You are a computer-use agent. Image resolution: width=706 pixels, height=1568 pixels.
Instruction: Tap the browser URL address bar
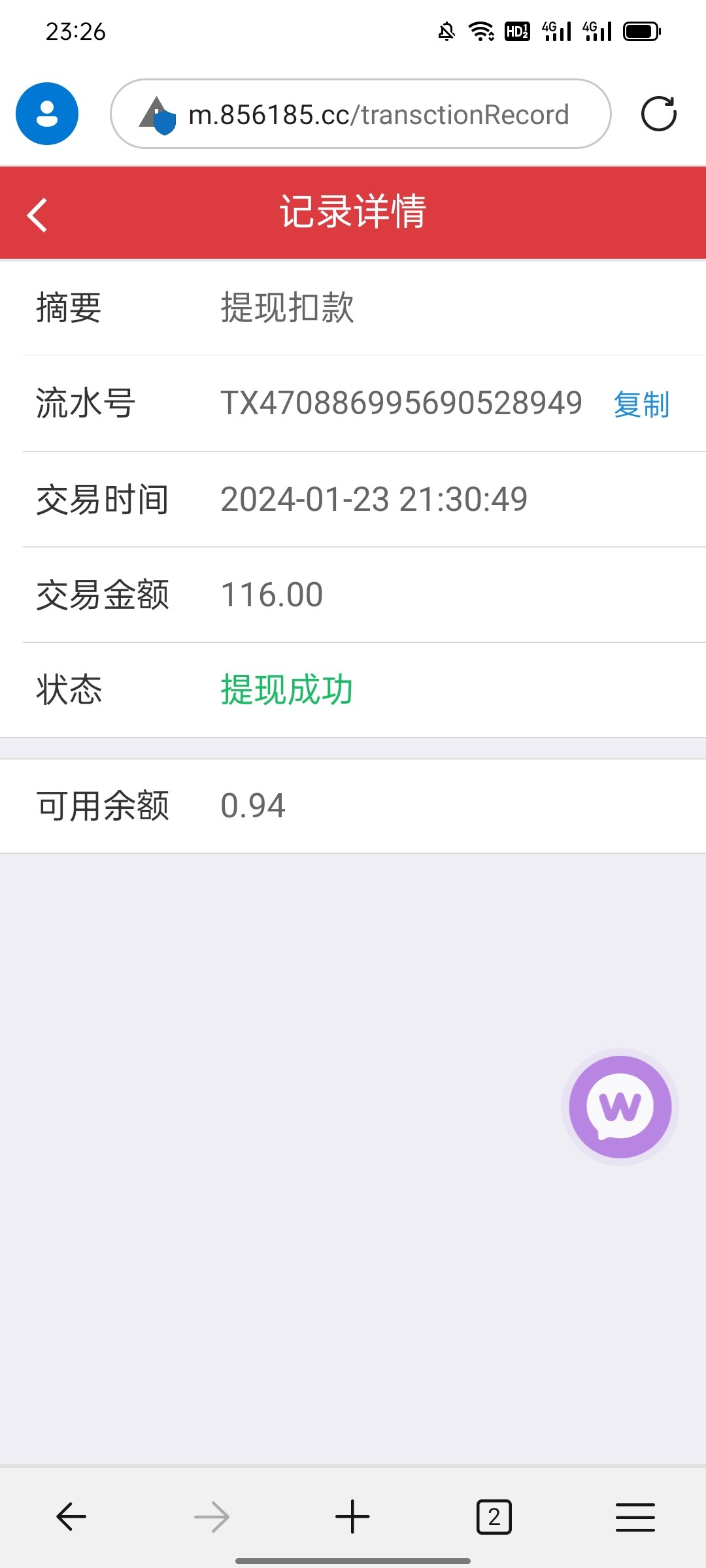pos(378,114)
